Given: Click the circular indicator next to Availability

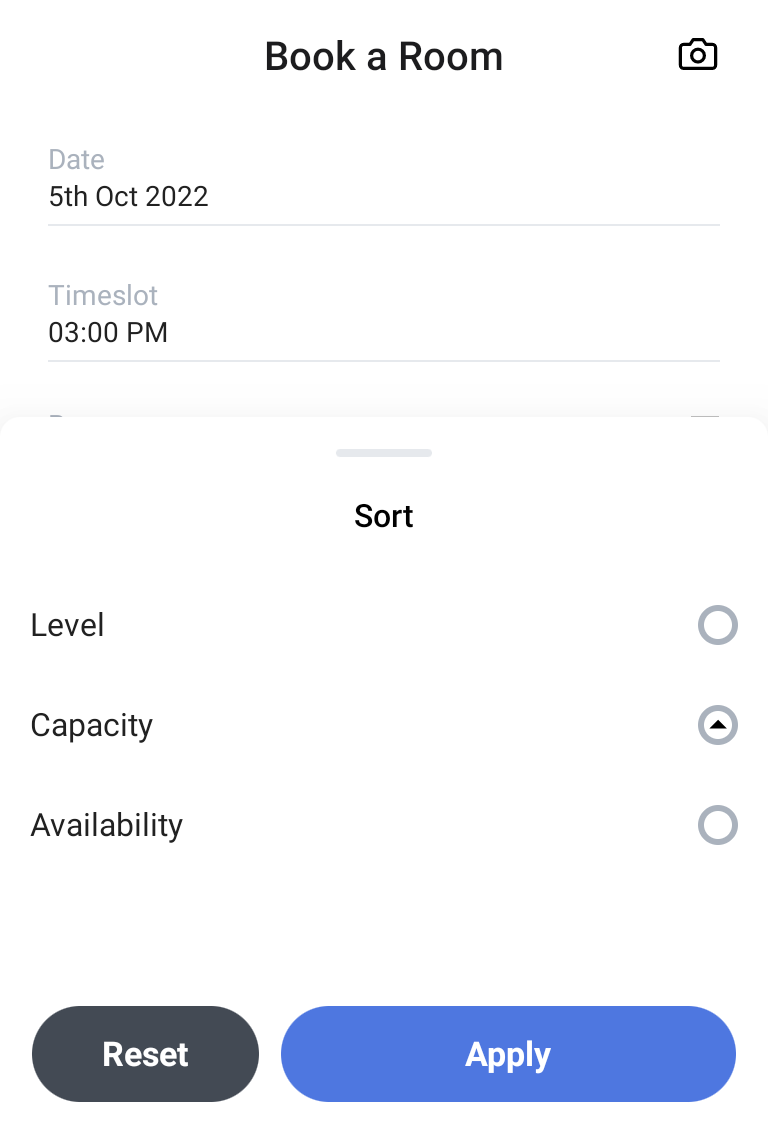Looking at the screenshot, I should click(x=718, y=825).
